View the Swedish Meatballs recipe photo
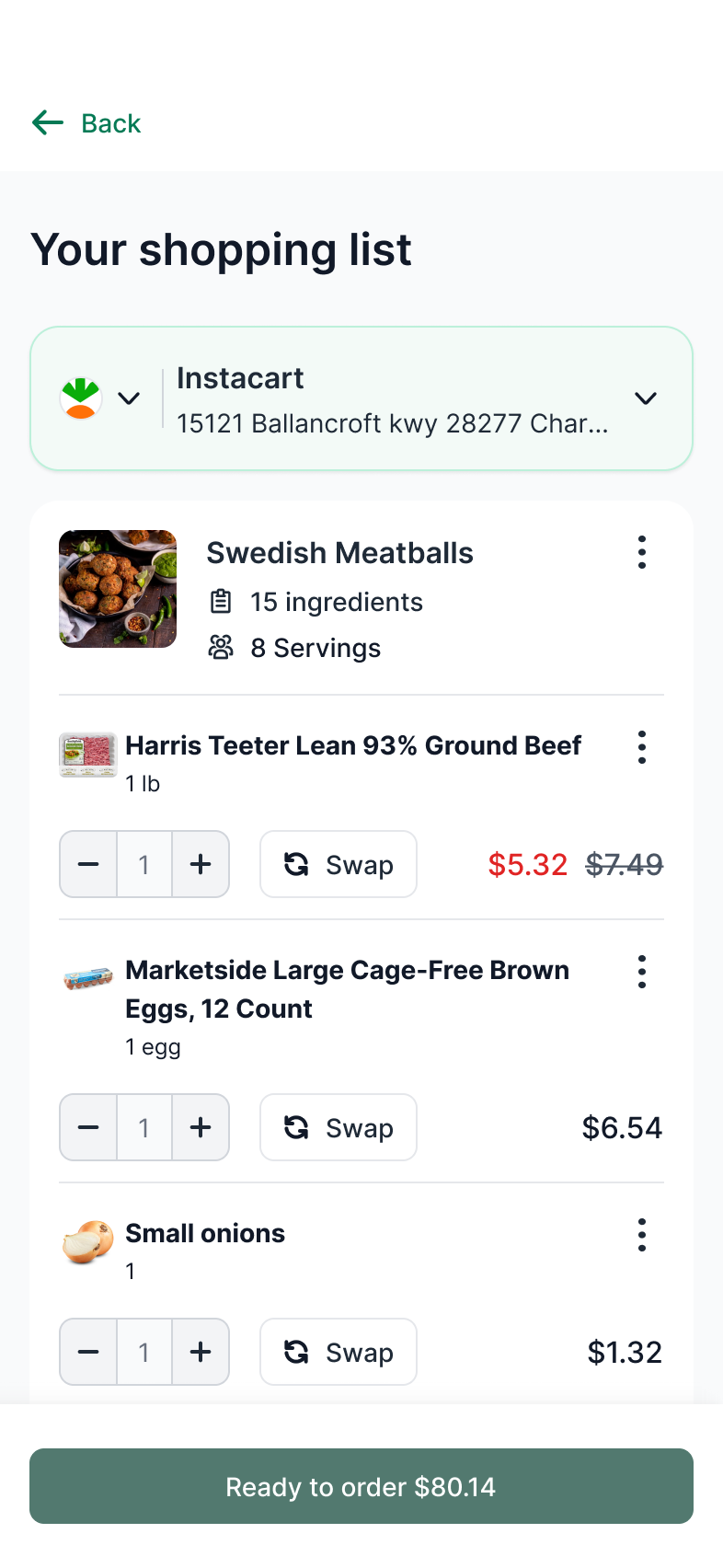This screenshot has width=723, height=1568. tap(118, 589)
